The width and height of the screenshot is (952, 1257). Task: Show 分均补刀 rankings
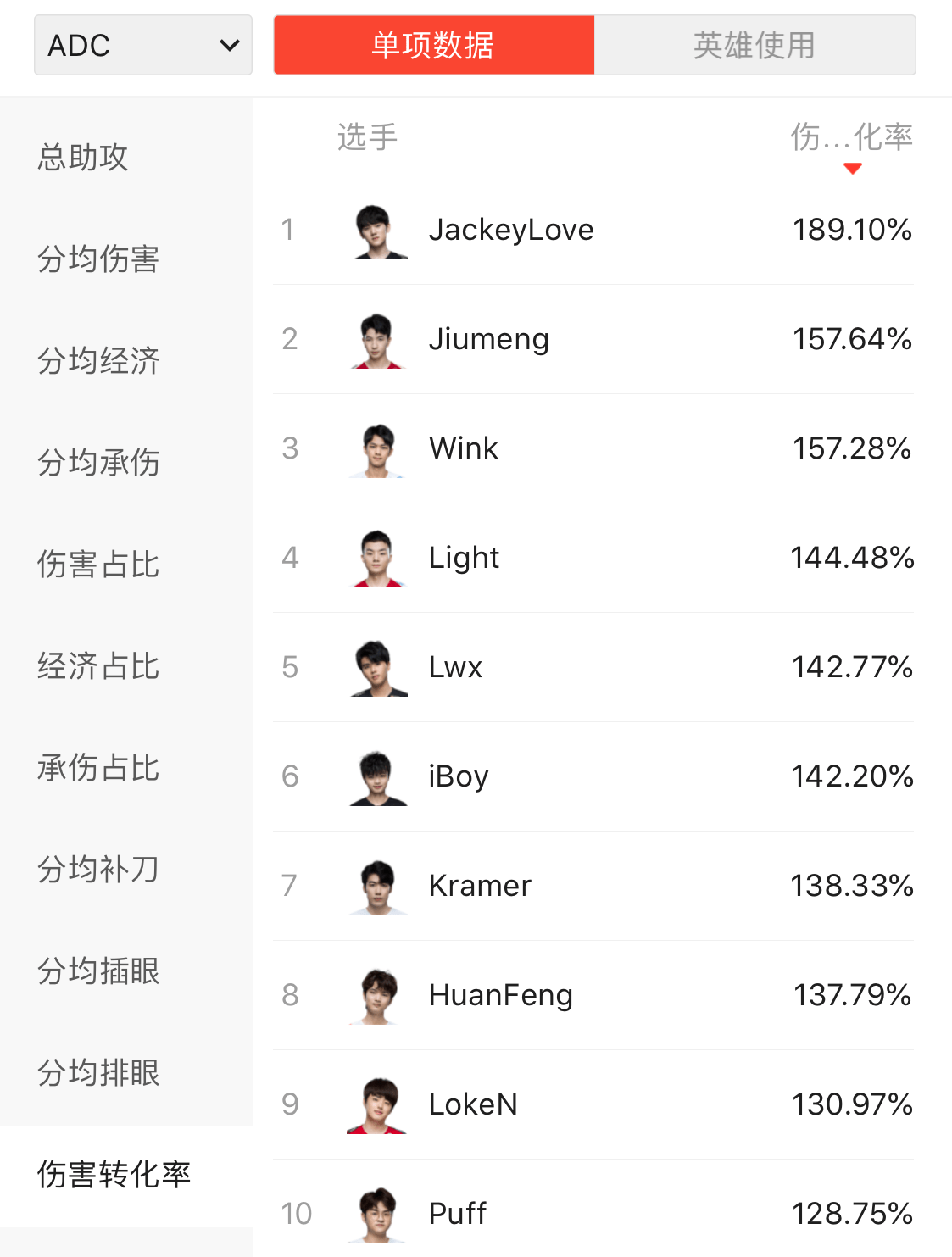(x=98, y=870)
